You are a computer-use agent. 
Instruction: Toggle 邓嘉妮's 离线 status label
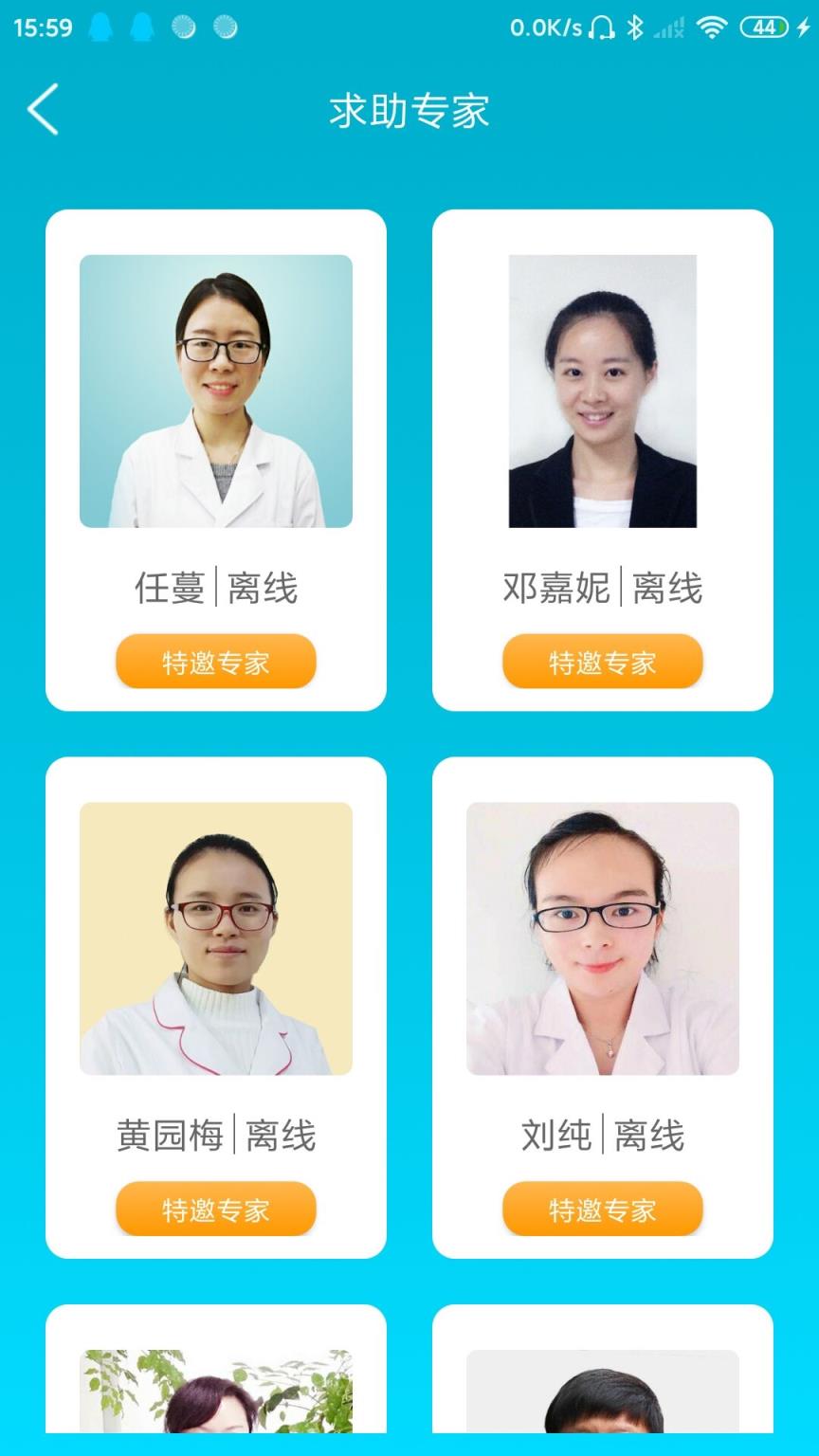coord(664,588)
